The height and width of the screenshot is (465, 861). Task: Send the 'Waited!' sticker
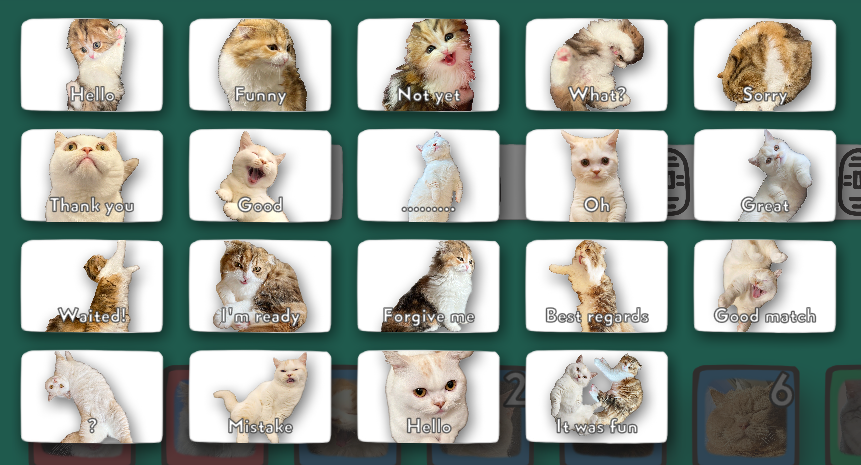pyautogui.click(x=92, y=286)
